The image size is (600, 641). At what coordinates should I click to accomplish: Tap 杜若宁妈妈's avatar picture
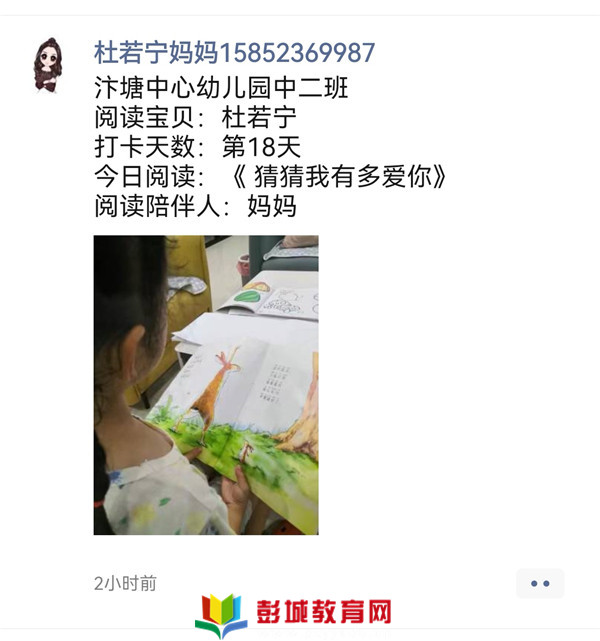pos(48,64)
